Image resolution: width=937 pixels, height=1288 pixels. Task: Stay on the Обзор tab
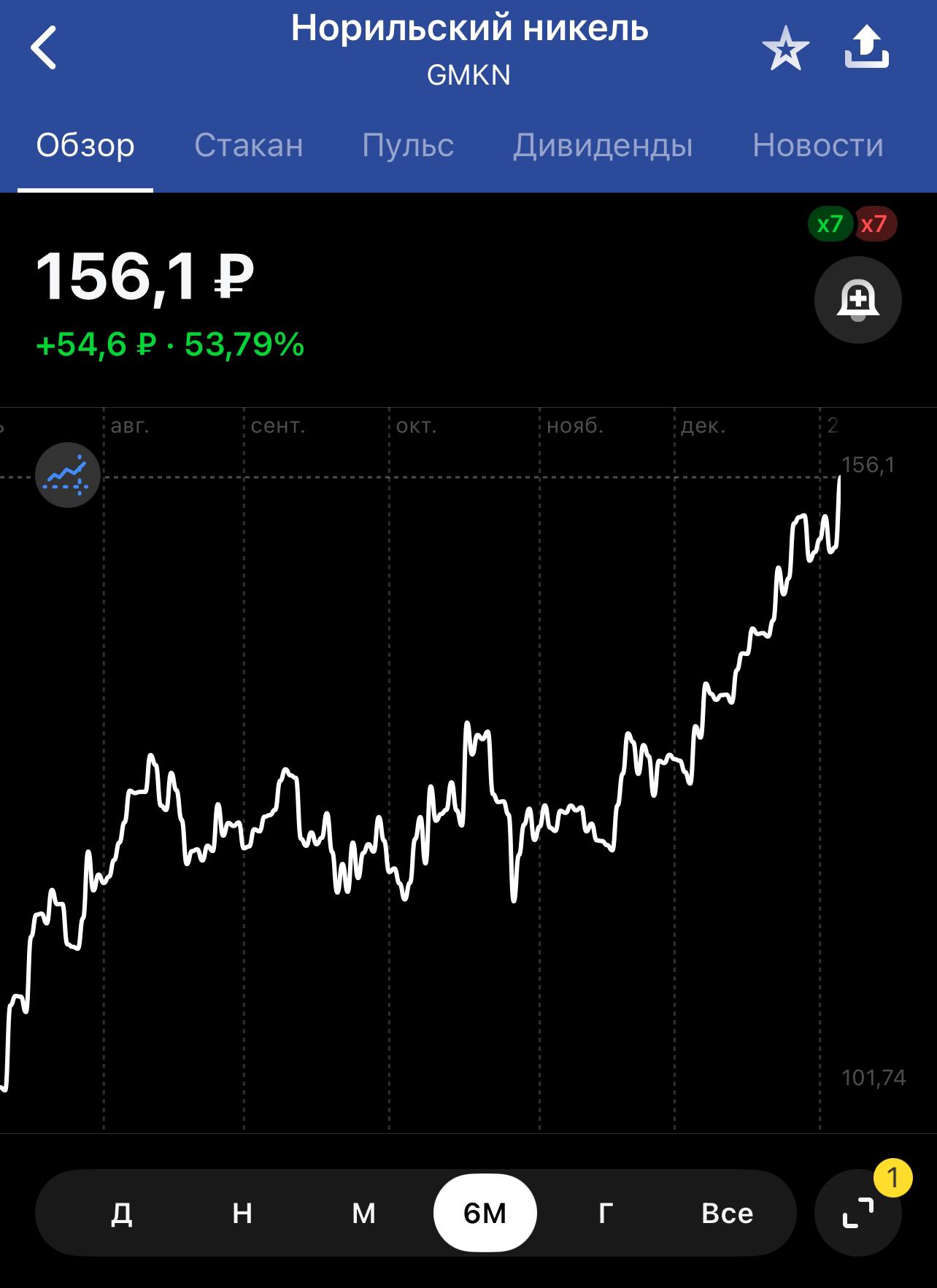click(85, 146)
